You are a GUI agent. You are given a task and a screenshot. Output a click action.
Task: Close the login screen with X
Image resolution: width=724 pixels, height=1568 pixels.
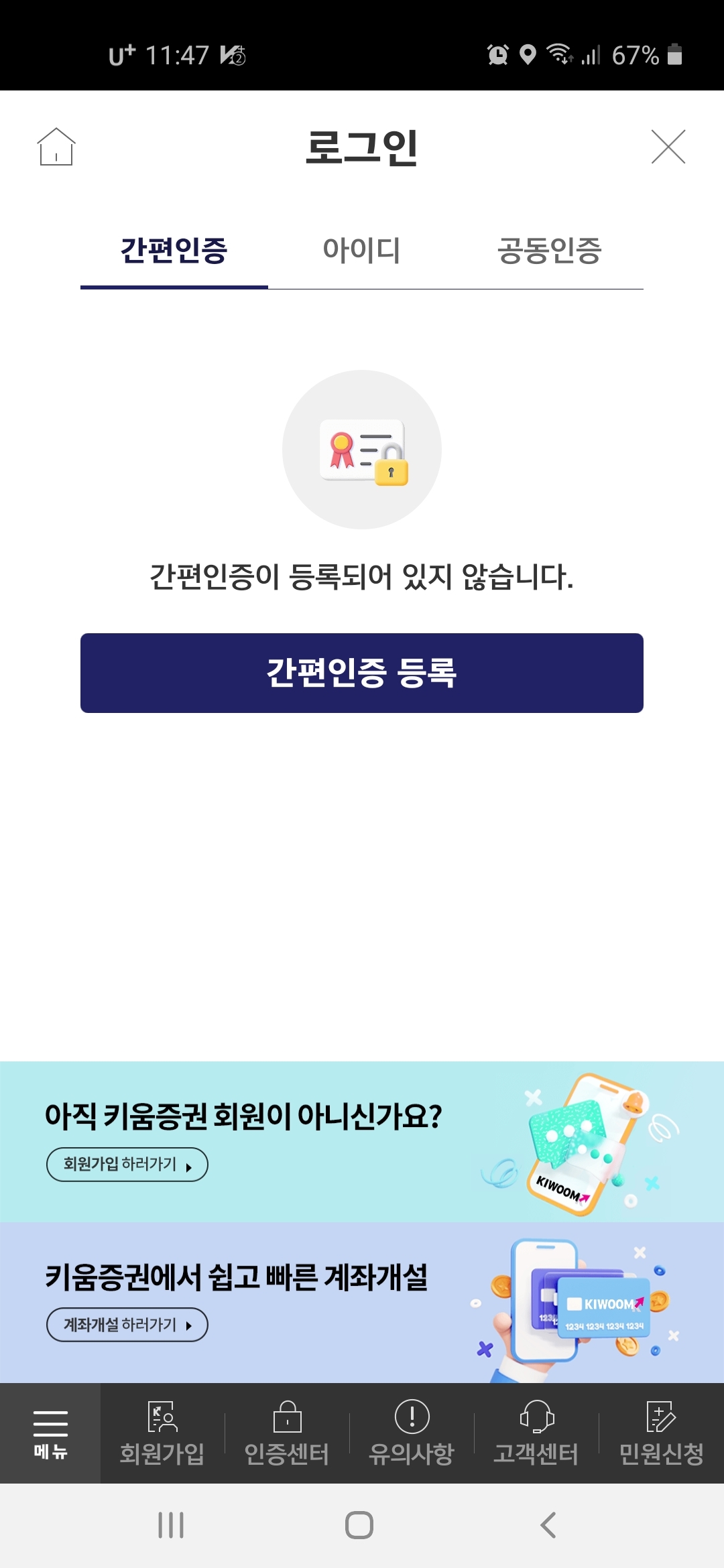tap(668, 147)
